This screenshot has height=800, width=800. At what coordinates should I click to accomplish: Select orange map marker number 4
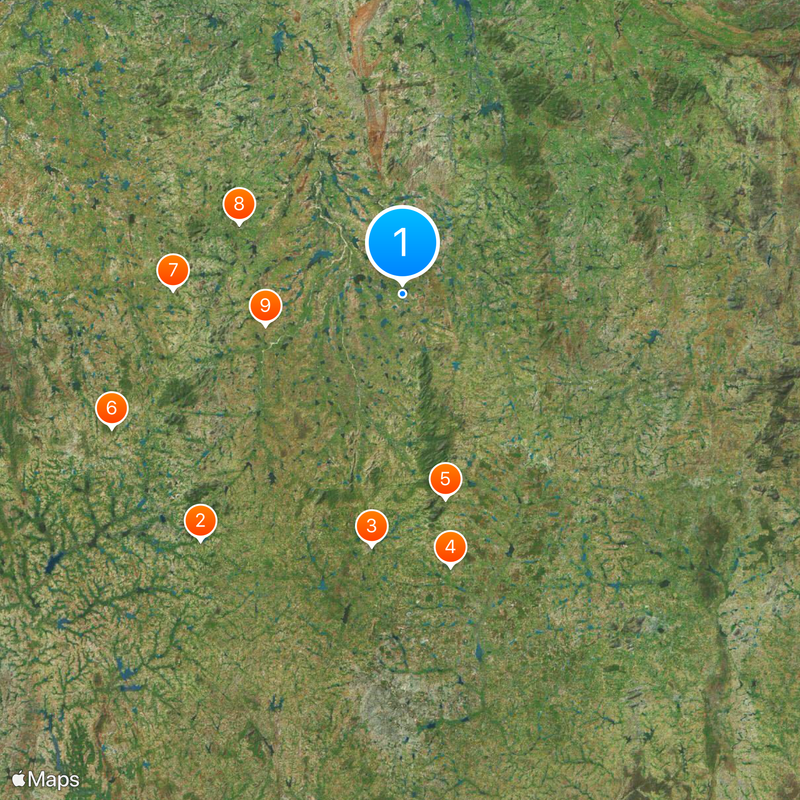pos(450,546)
